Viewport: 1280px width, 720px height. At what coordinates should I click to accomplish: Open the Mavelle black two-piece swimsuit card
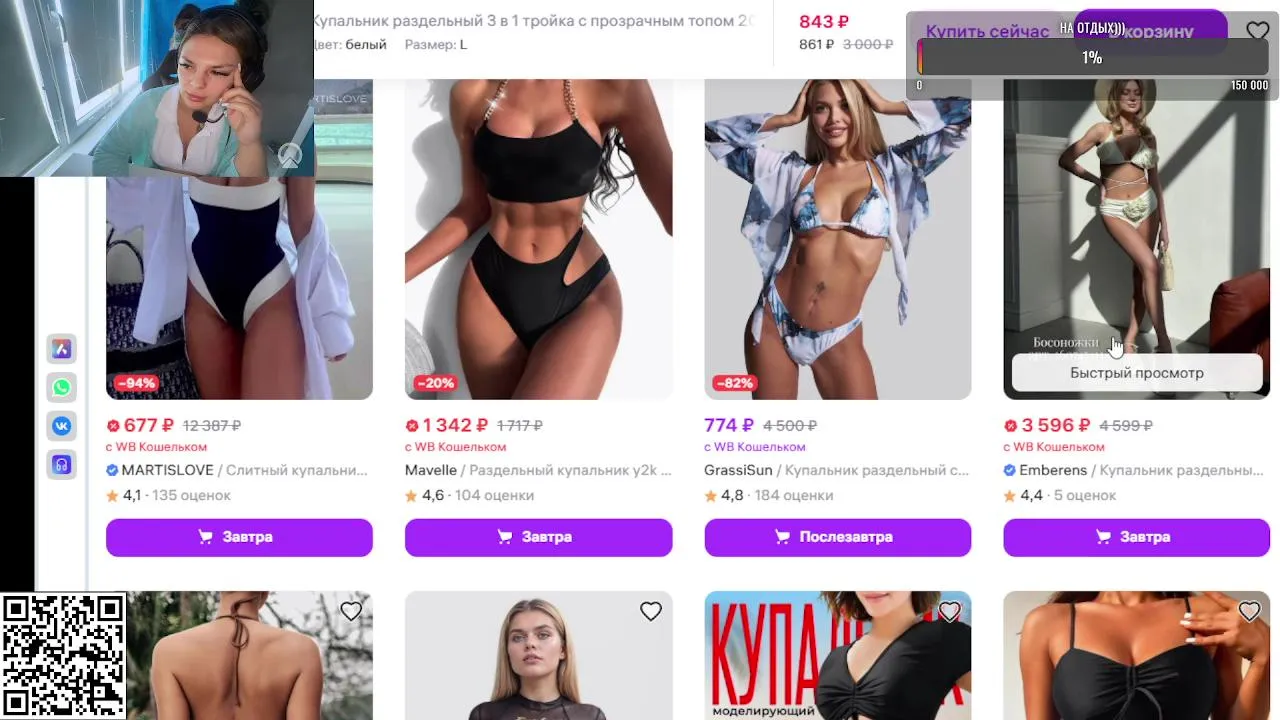(538, 240)
